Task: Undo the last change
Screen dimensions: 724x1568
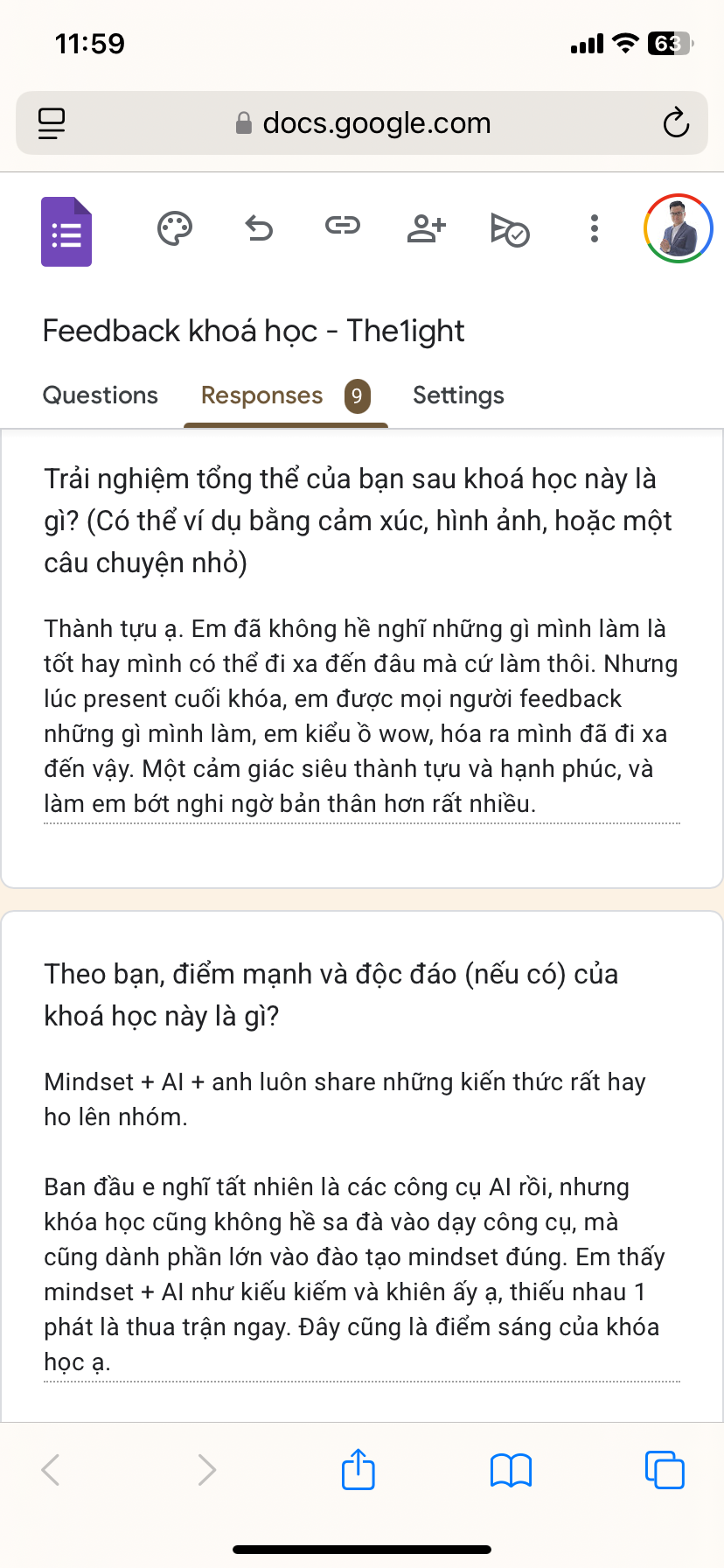Action: (259, 229)
